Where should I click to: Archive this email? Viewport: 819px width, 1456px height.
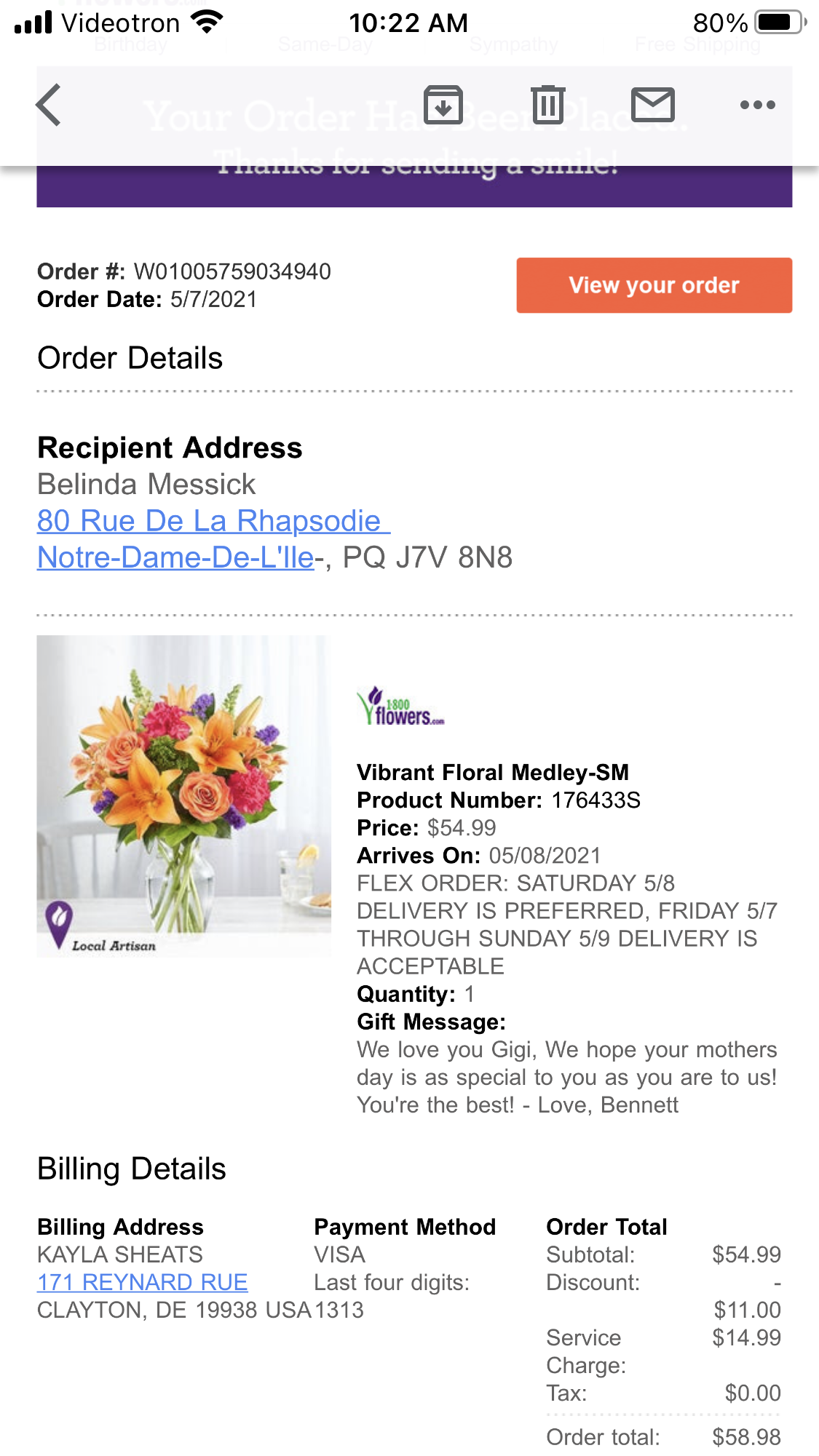click(443, 106)
